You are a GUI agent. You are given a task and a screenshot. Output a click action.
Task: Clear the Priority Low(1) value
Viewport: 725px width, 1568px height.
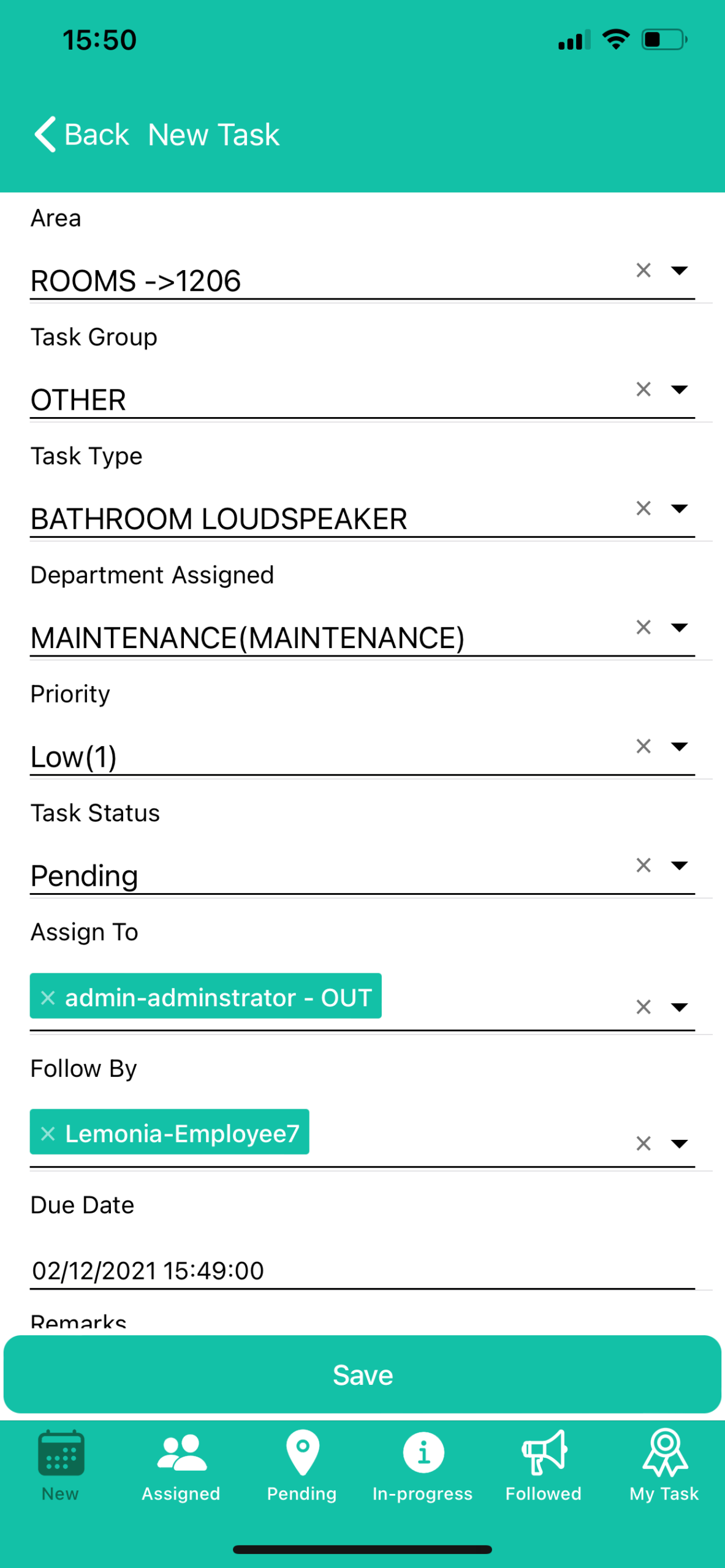(x=643, y=746)
